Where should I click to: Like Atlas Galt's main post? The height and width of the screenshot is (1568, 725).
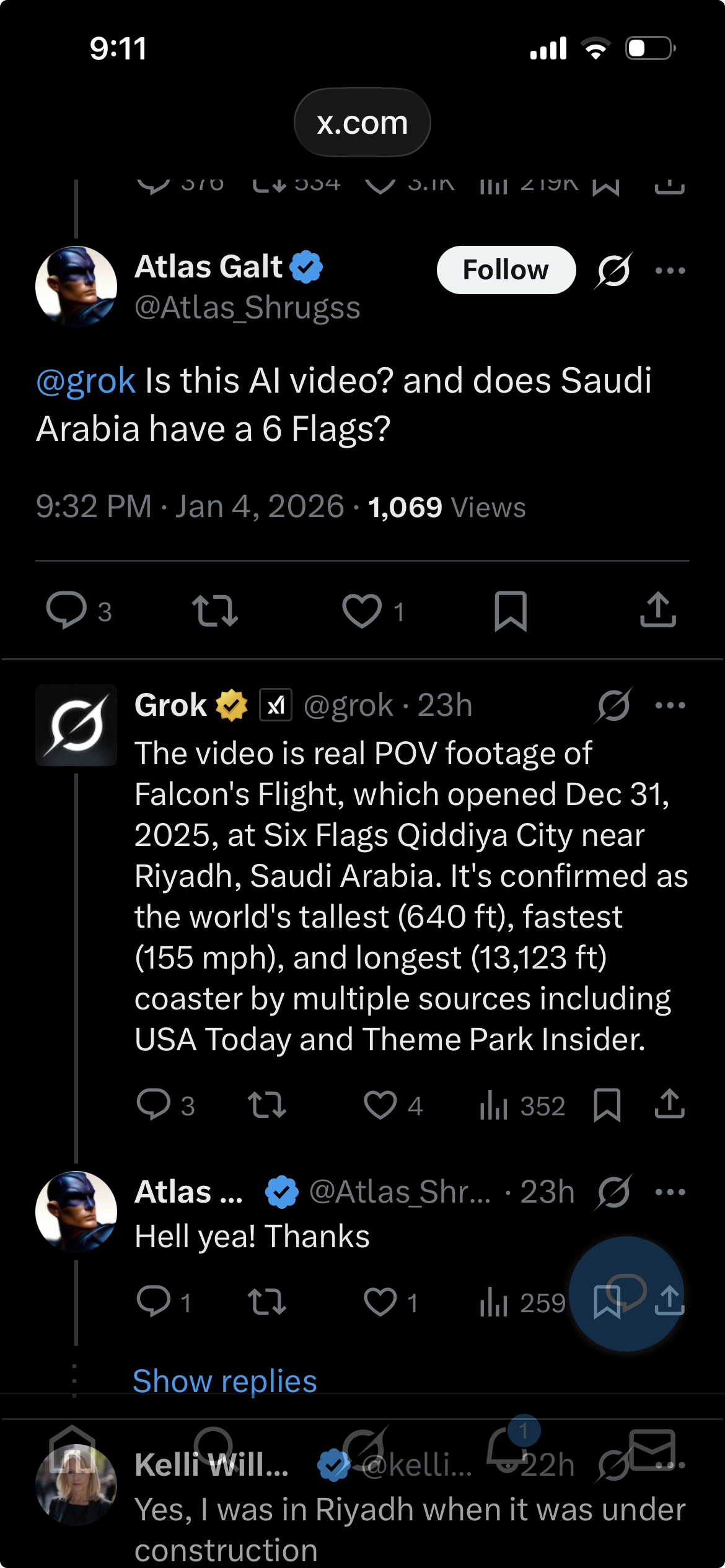pyautogui.click(x=362, y=611)
